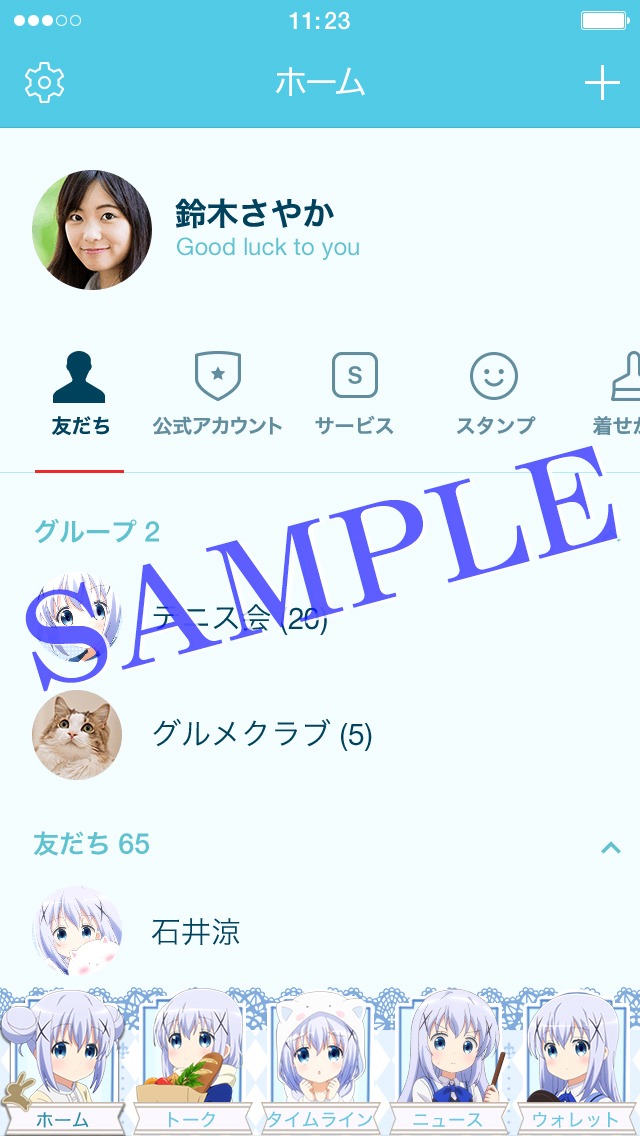Open the サービス section

(354, 396)
